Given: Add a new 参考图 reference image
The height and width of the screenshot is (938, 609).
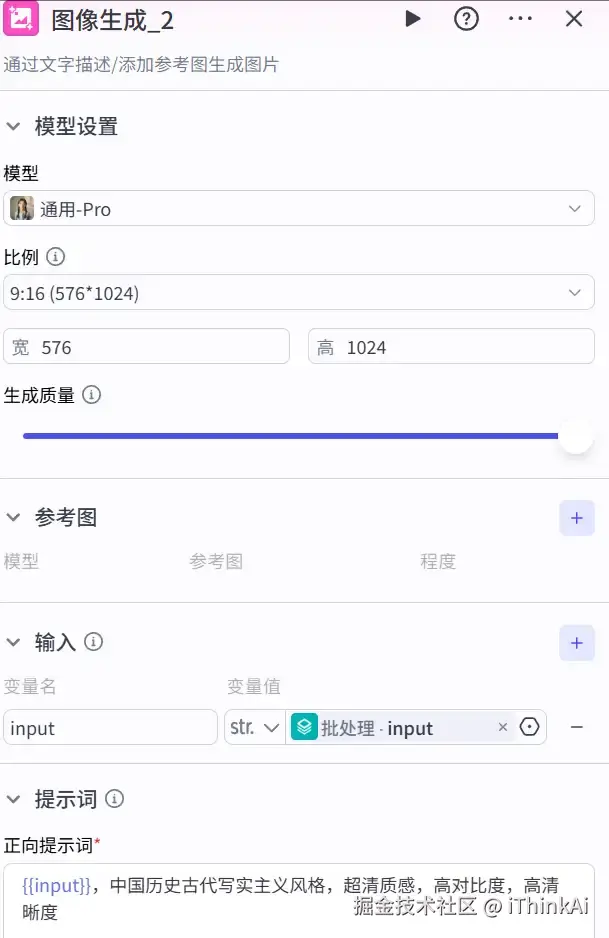Looking at the screenshot, I should 576,518.
